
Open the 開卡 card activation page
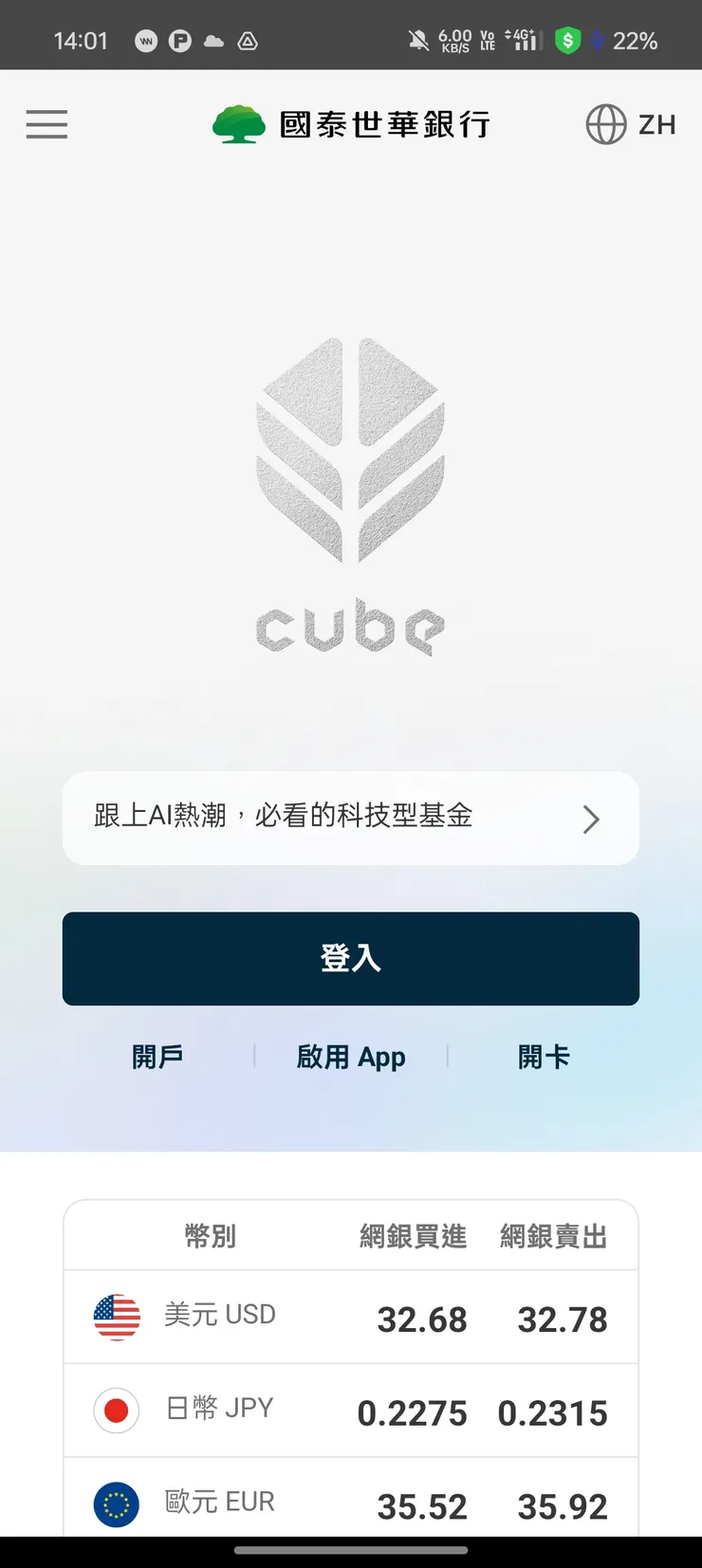click(x=544, y=1056)
